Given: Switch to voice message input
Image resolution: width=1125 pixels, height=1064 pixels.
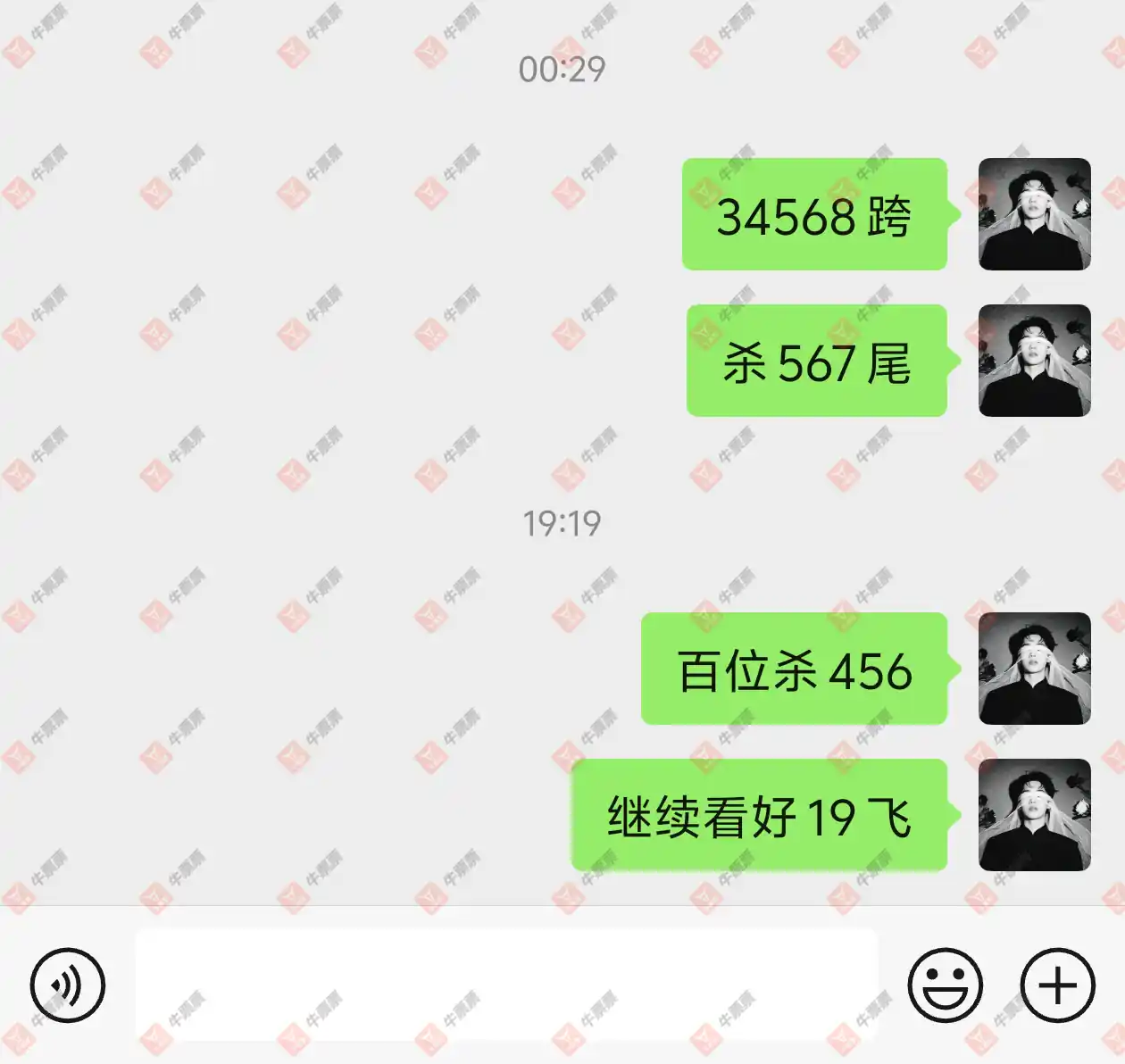Looking at the screenshot, I should 68,985.
